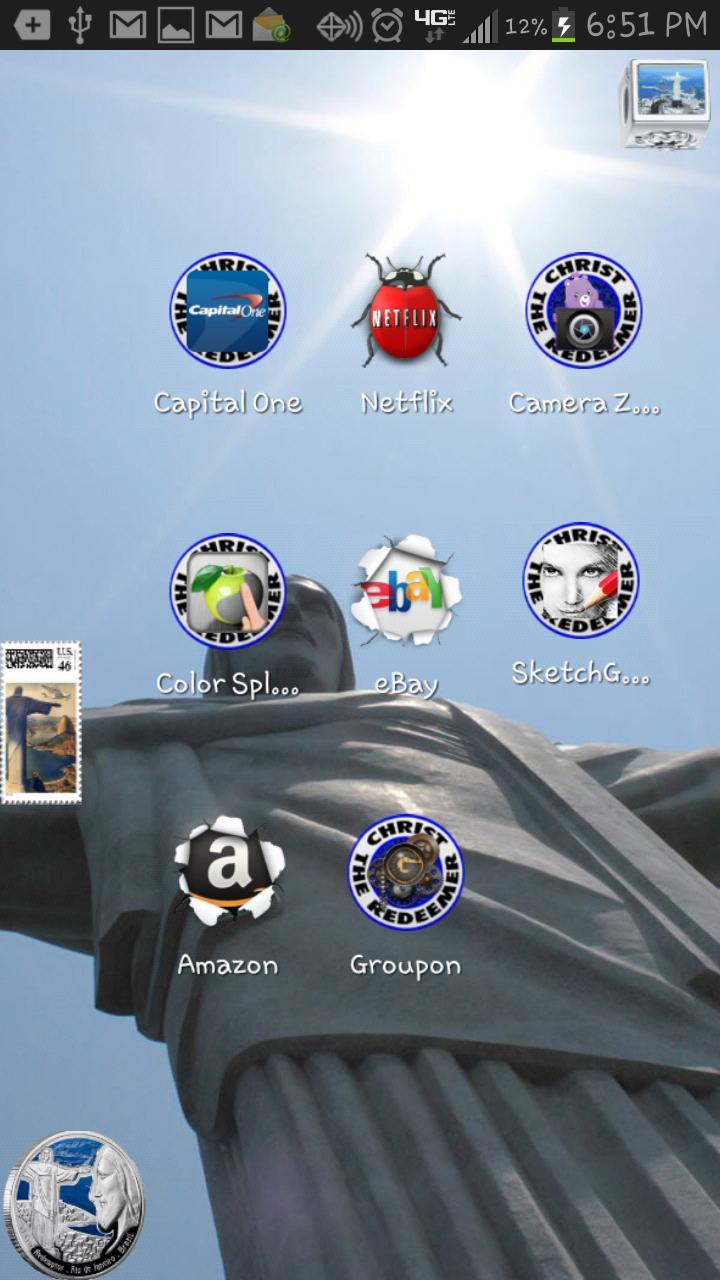This screenshot has width=720, height=1280.
Task: Launch the Groupon deals app
Action: (405, 873)
